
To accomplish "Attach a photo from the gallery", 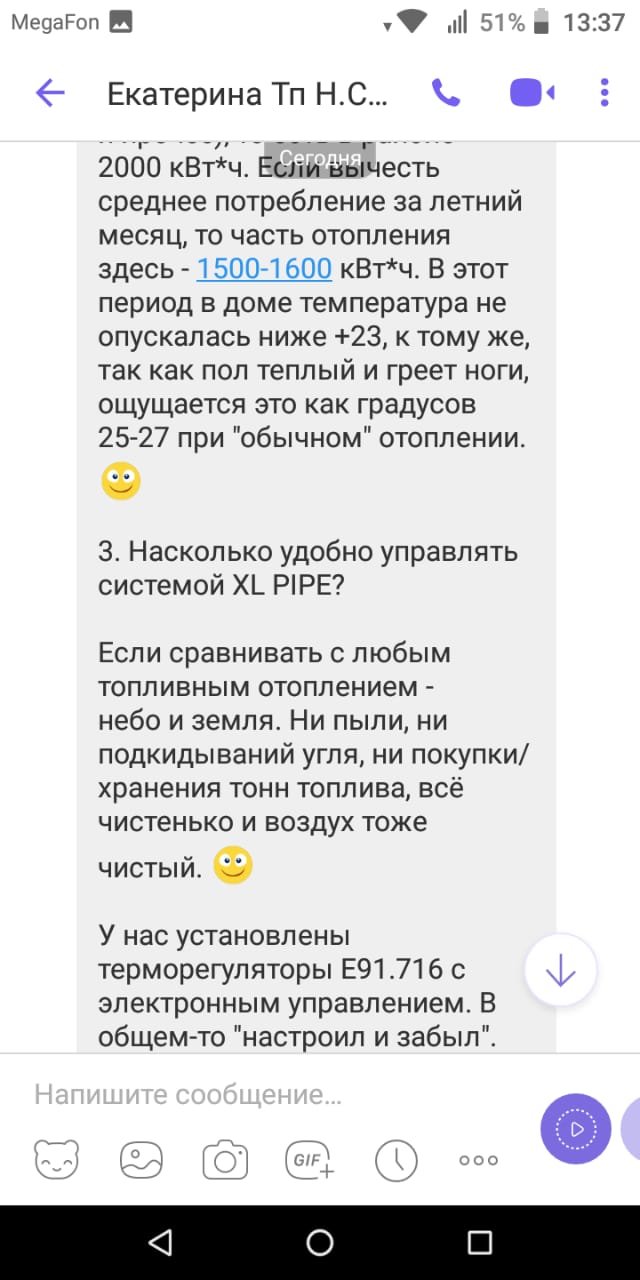I will tap(141, 1160).
